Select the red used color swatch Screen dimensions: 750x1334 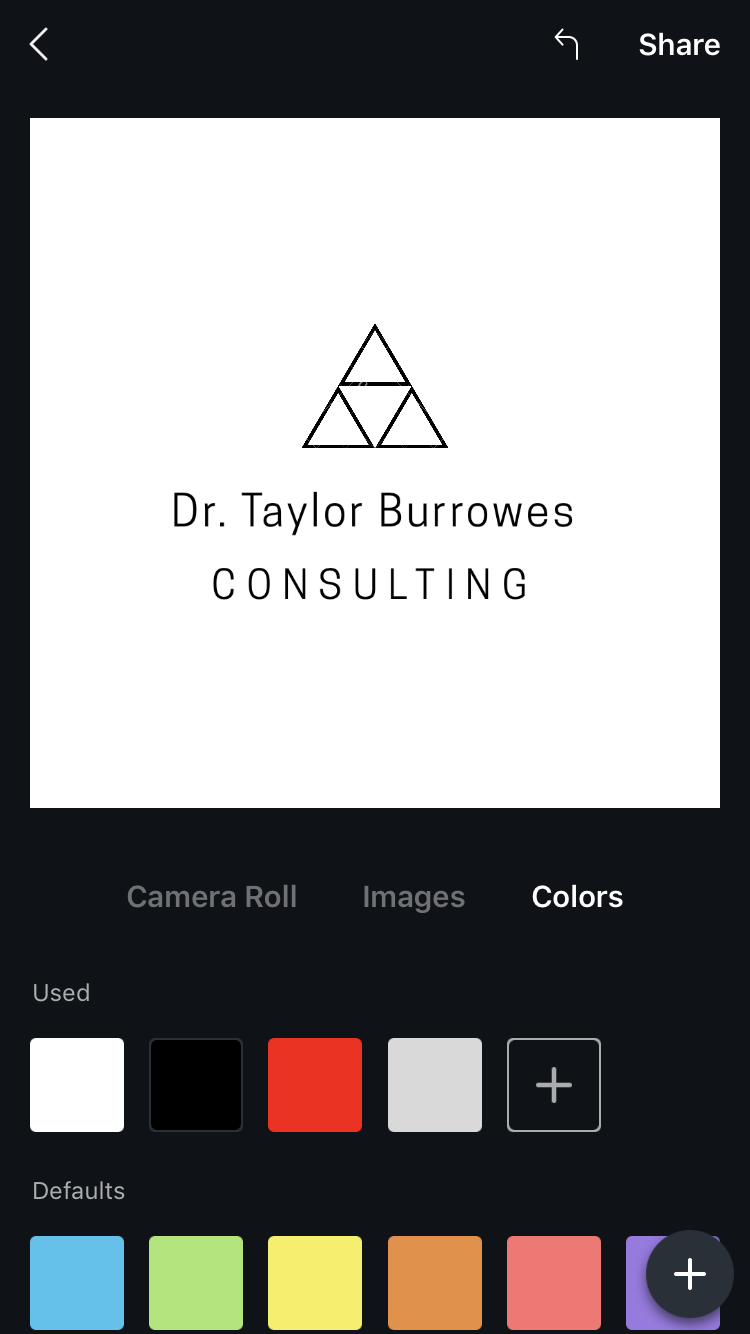click(x=315, y=1085)
